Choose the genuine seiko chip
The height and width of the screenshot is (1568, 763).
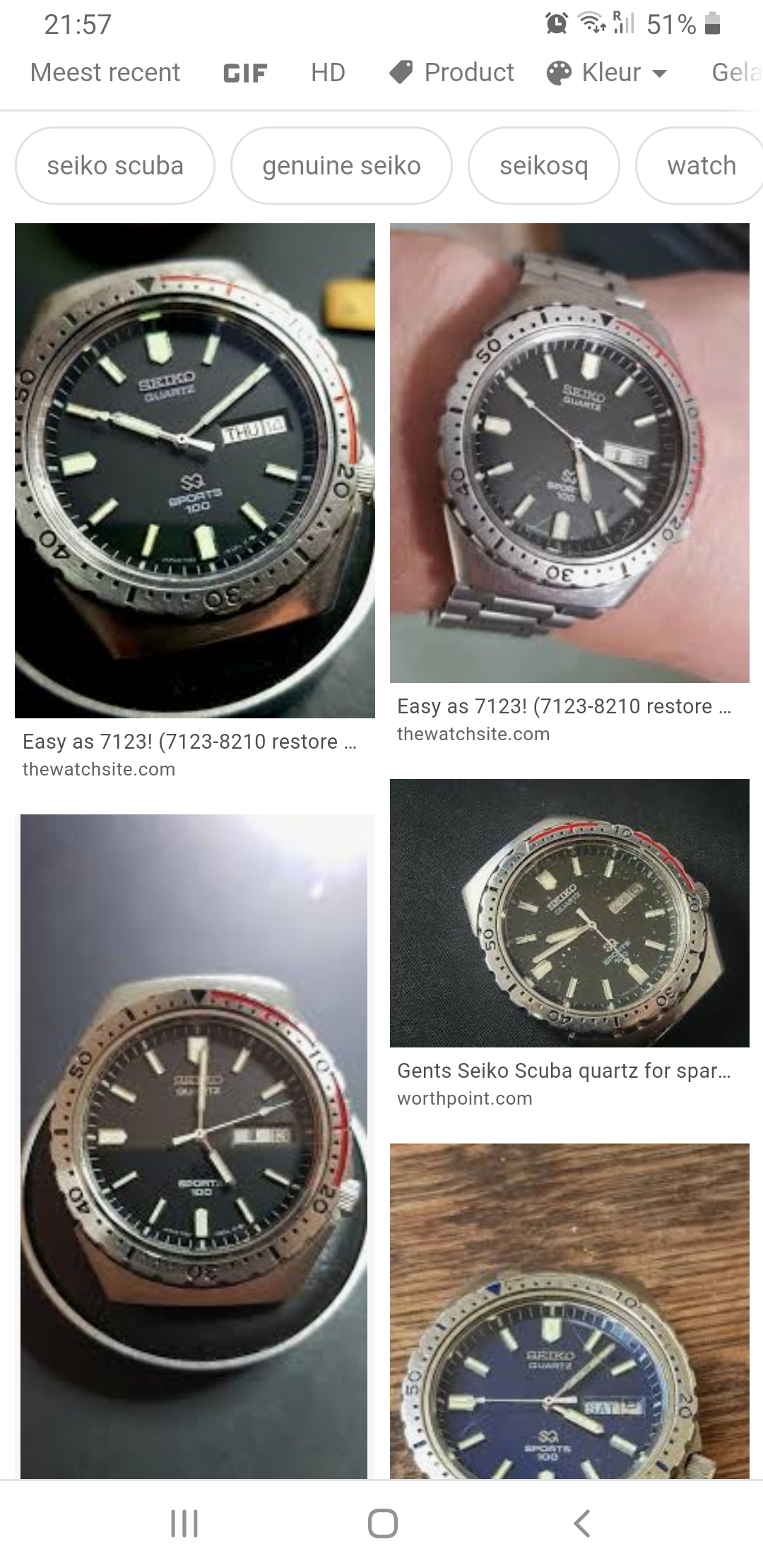click(x=341, y=166)
